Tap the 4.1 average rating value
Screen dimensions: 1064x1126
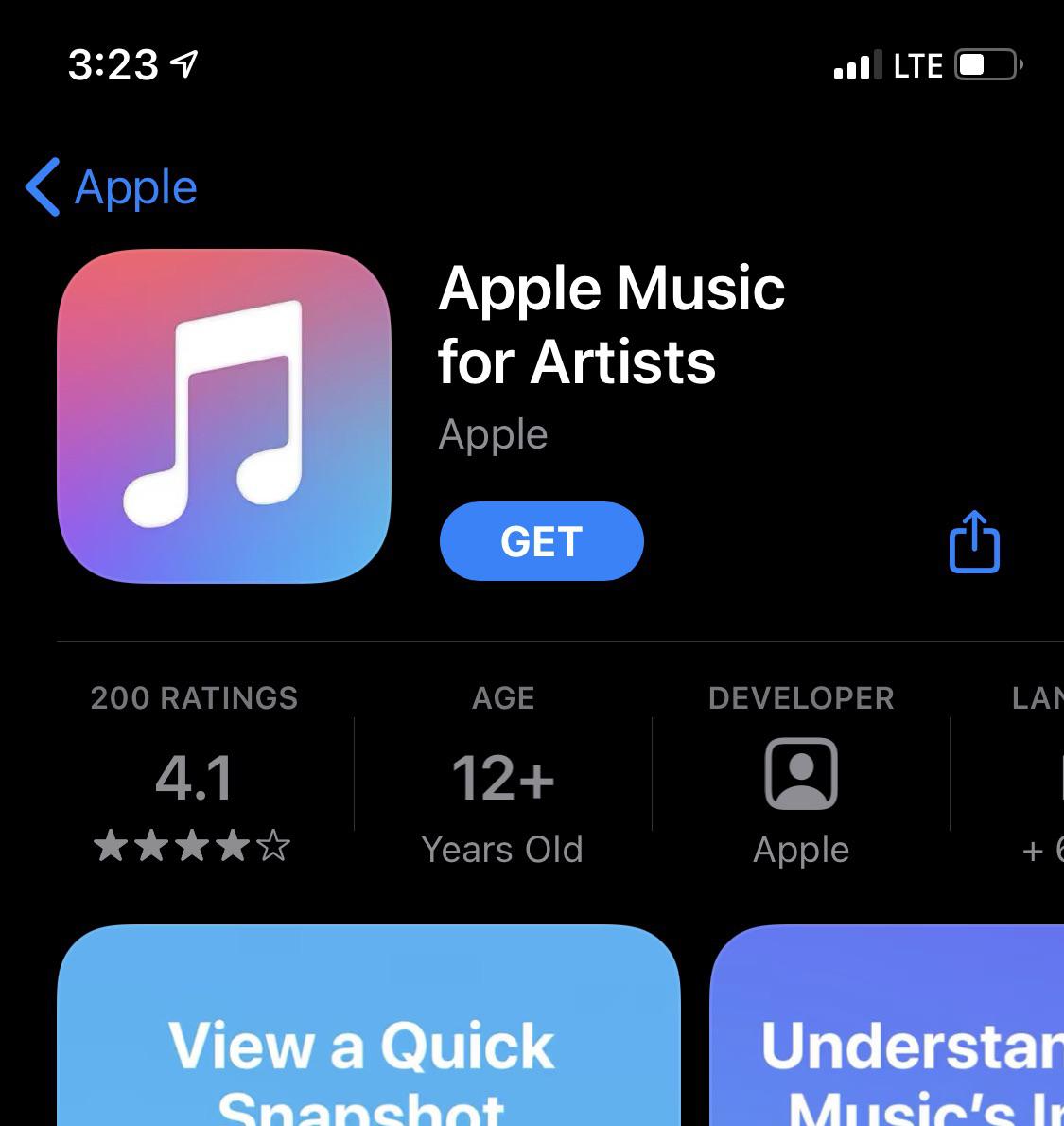[195, 778]
